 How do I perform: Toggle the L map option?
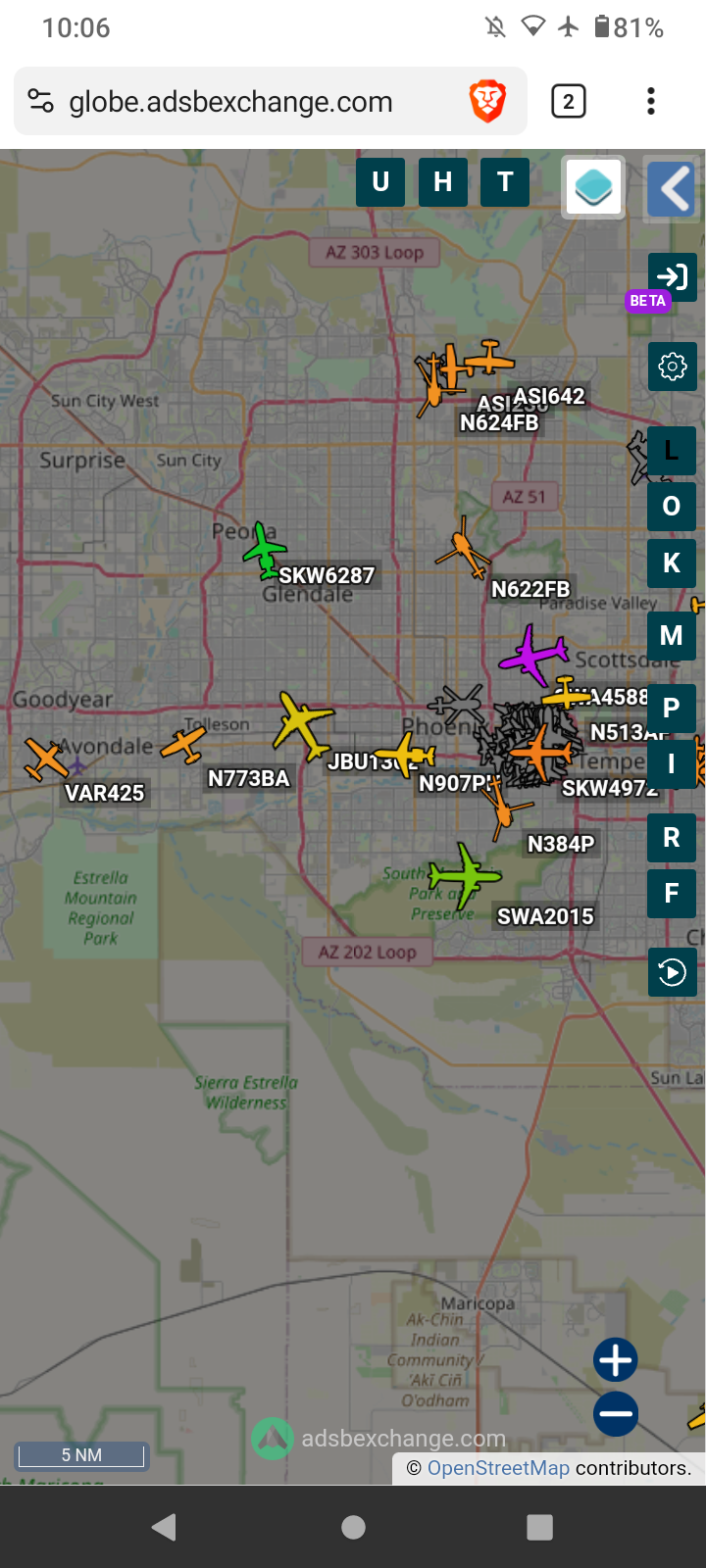pyautogui.click(x=673, y=451)
